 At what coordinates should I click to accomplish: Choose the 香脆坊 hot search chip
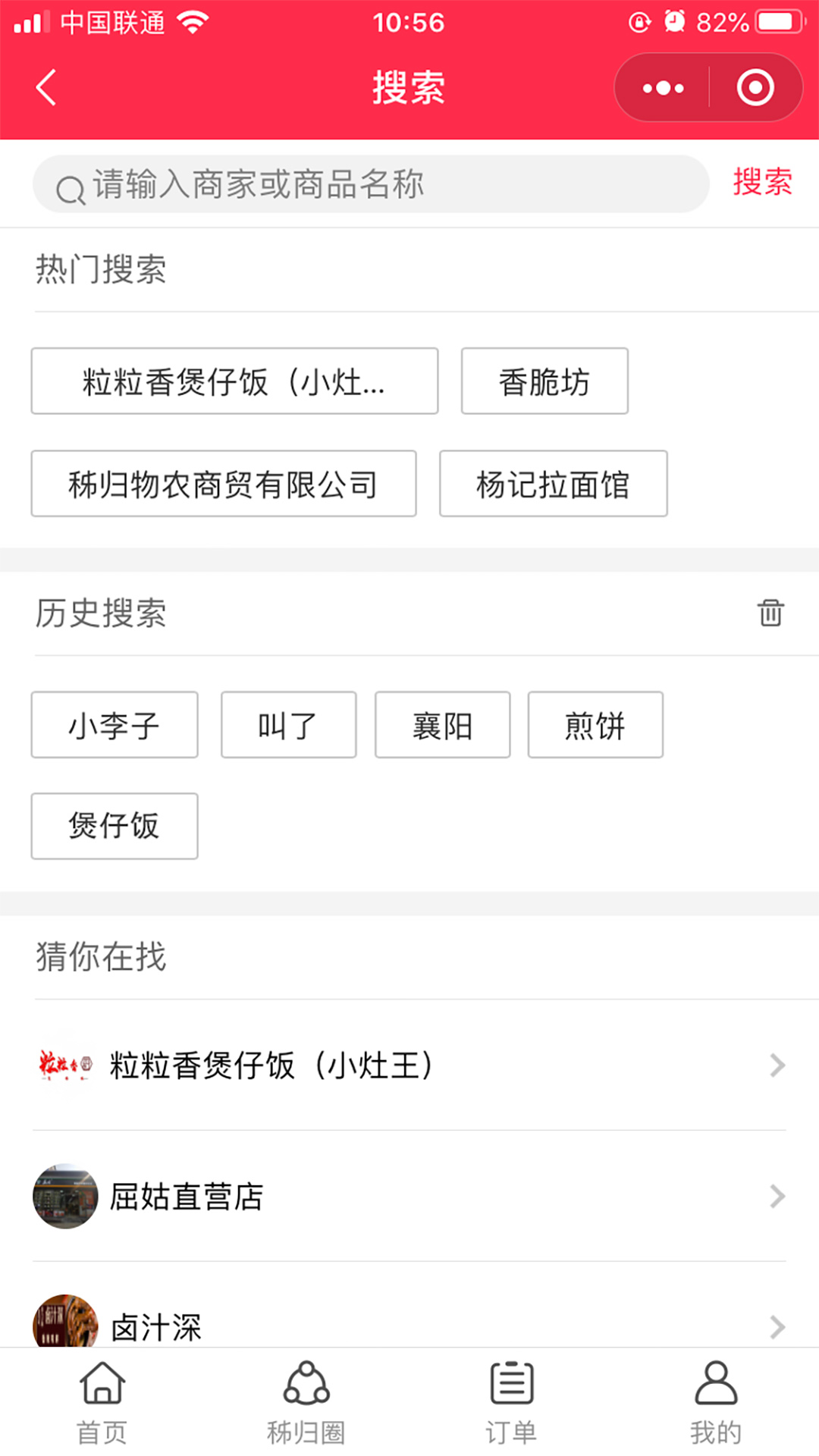pyautogui.click(x=544, y=381)
